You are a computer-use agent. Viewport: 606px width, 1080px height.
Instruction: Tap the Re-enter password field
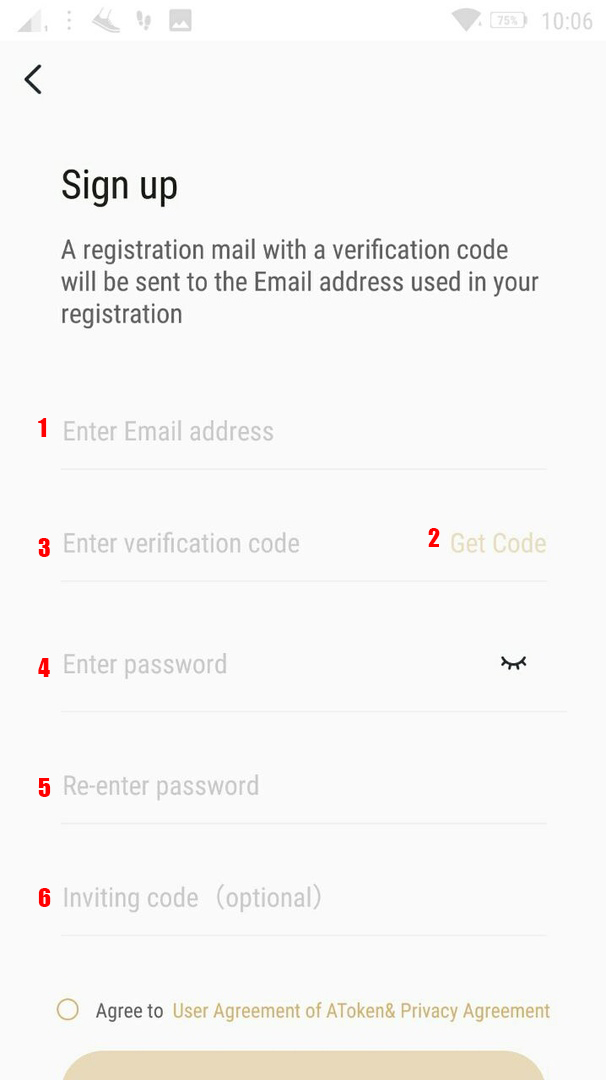(300, 786)
